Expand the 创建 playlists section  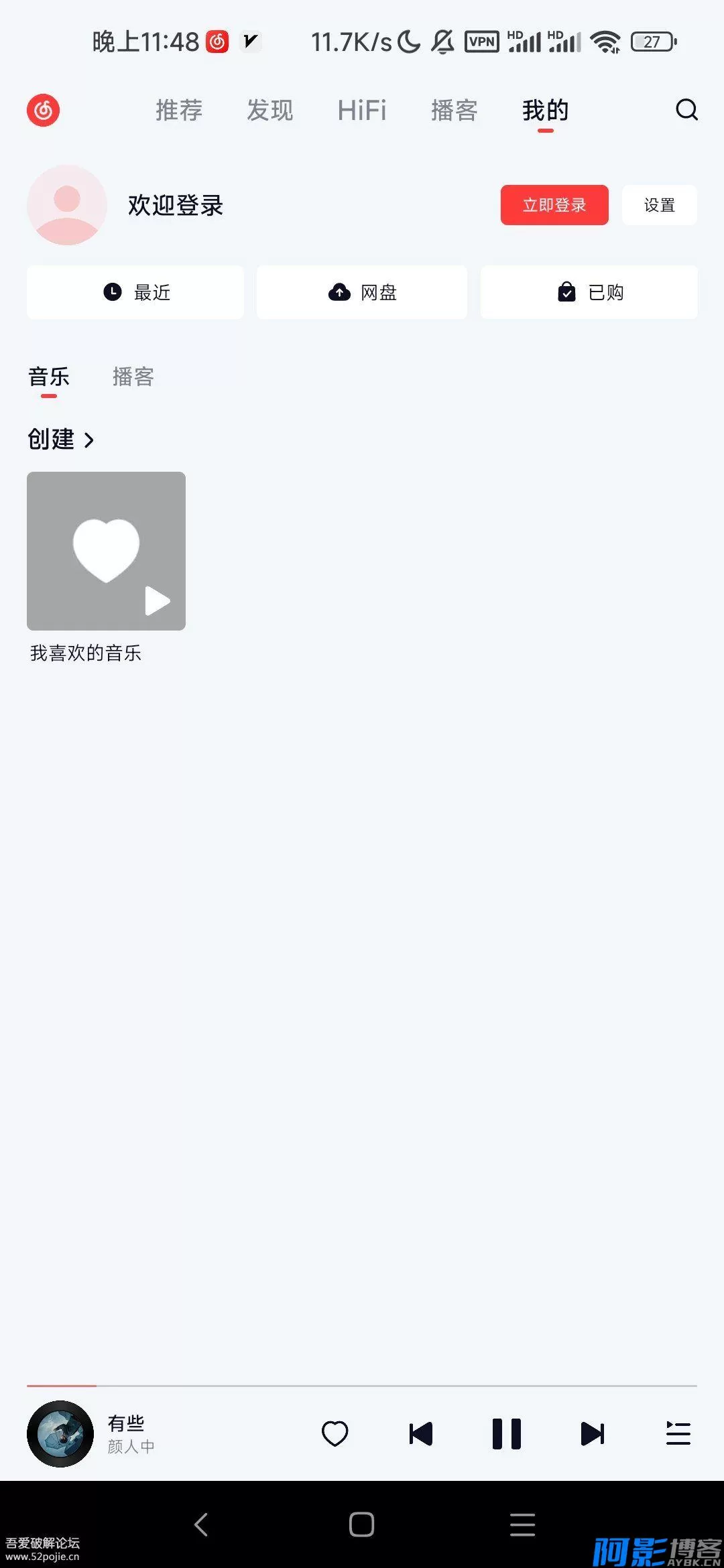(x=60, y=440)
